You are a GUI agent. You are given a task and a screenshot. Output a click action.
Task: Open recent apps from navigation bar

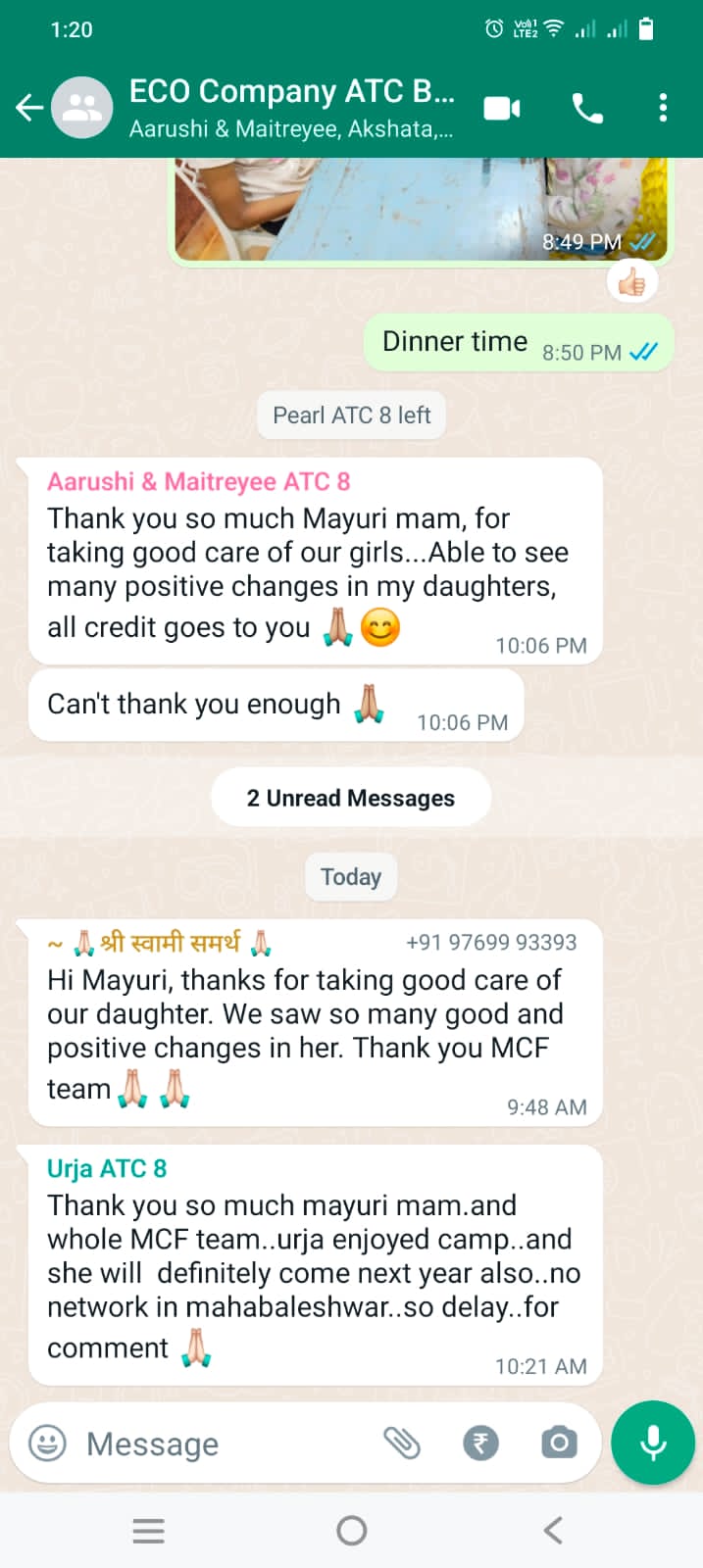149,1530
